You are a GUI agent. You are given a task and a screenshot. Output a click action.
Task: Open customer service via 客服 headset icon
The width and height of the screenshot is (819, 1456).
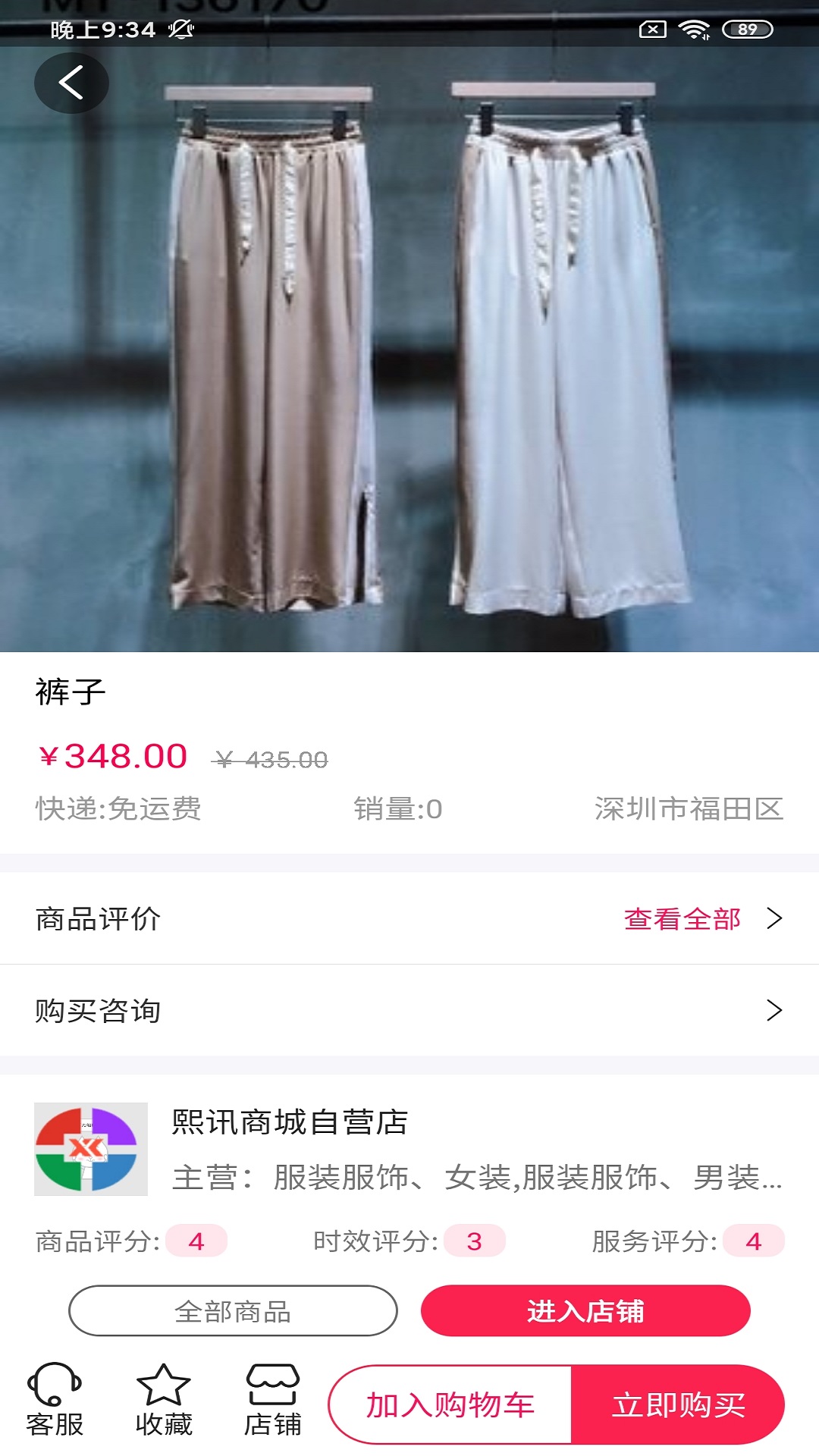tap(55, 1403)
